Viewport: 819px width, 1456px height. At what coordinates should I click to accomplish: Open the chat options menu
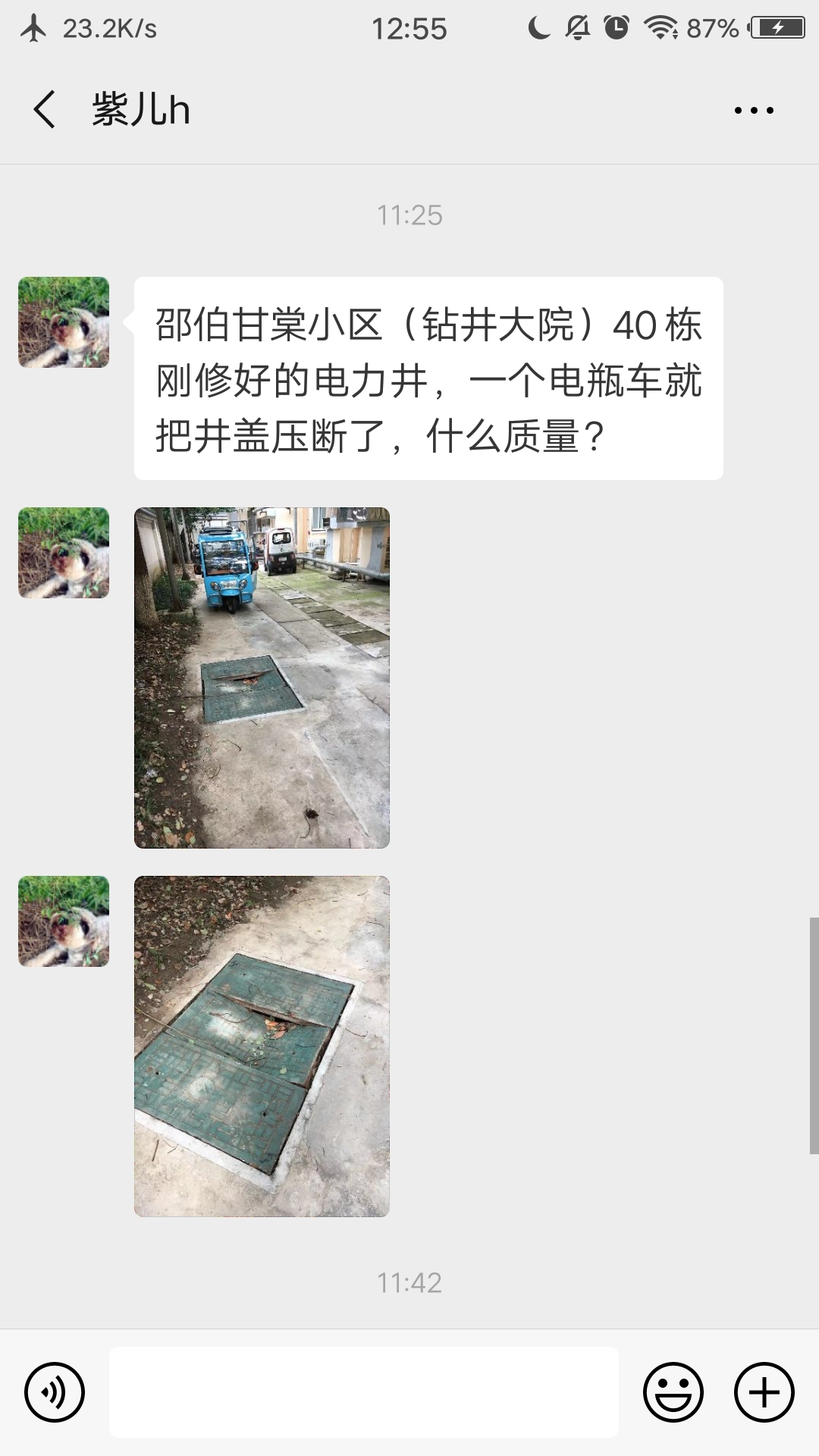[754, 111]
